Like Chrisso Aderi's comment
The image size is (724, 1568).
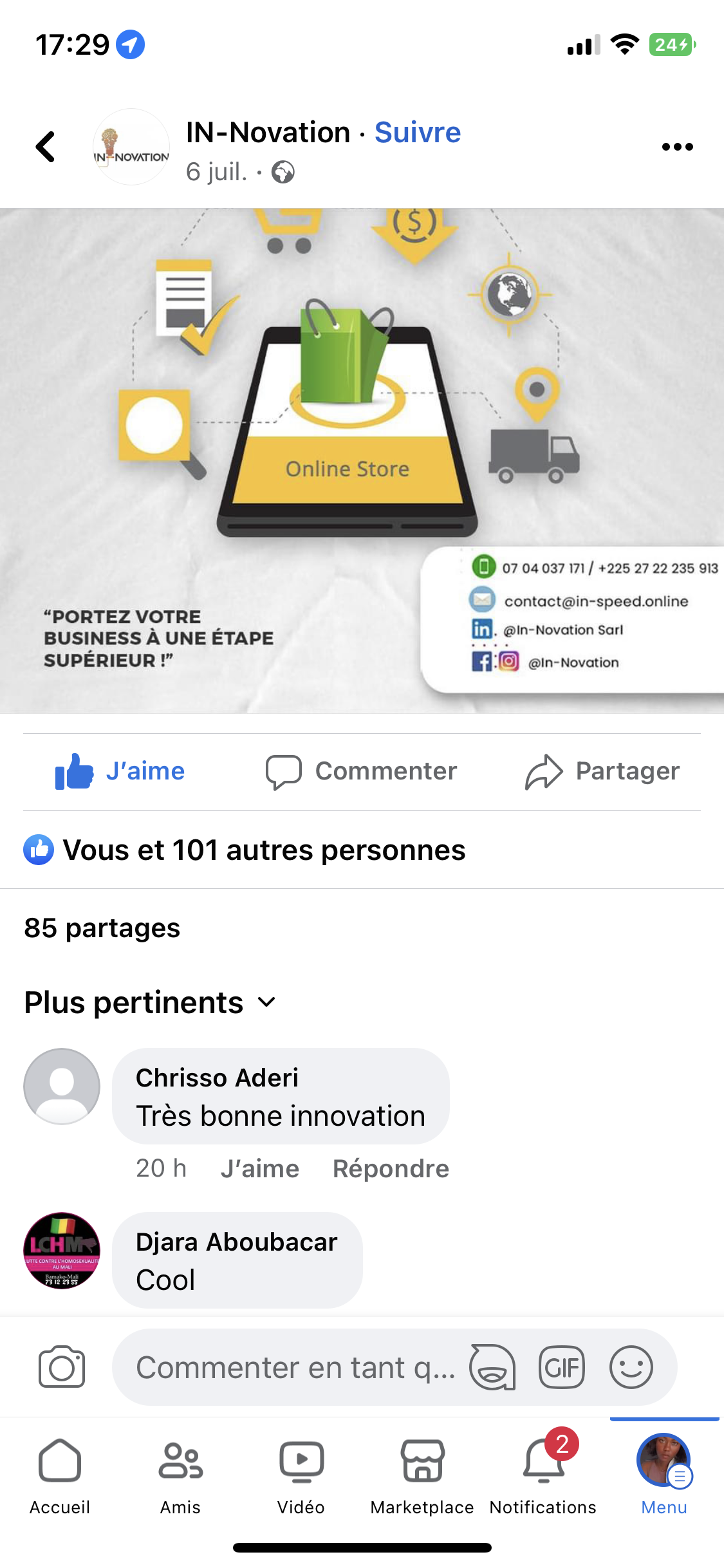(x=260, y=1168)
